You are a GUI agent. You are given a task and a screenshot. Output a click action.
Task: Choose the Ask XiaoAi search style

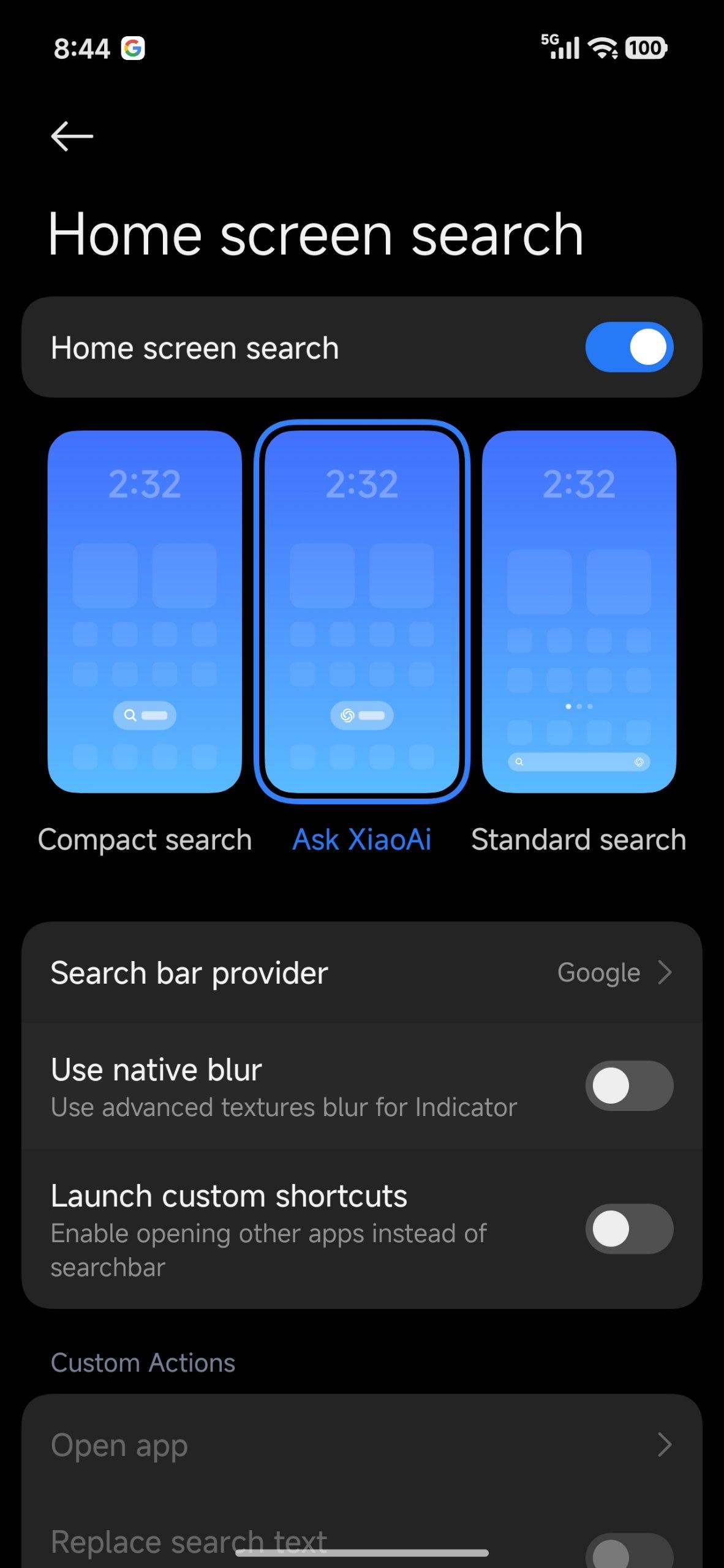[x=361, y=611]
